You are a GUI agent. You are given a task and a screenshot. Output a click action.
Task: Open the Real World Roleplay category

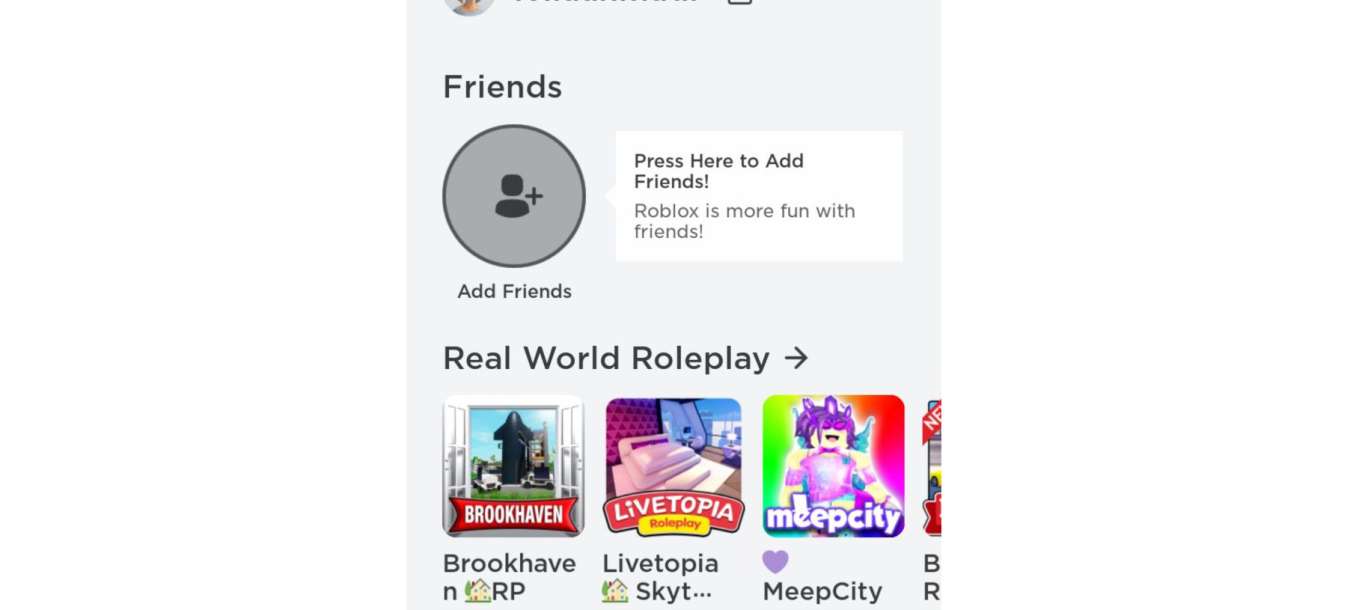click(625, 358)
